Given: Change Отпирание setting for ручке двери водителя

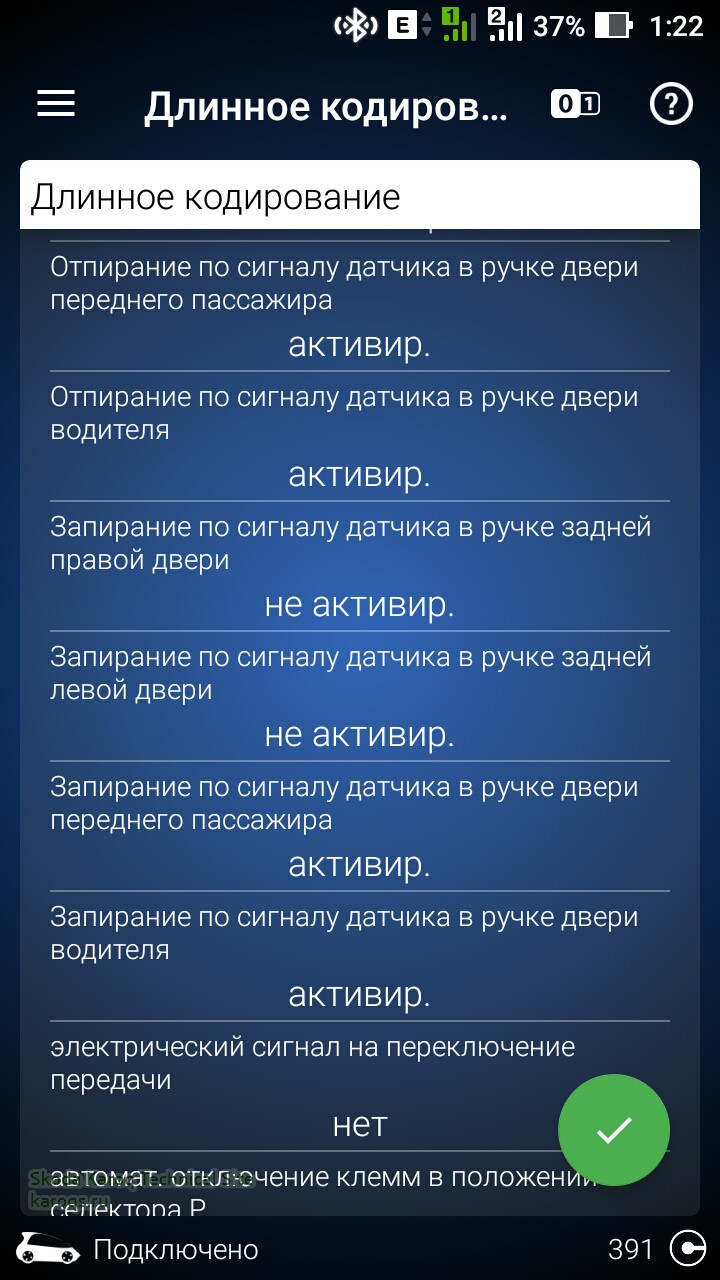Looking at the screenshot, I should click(359, 475).
